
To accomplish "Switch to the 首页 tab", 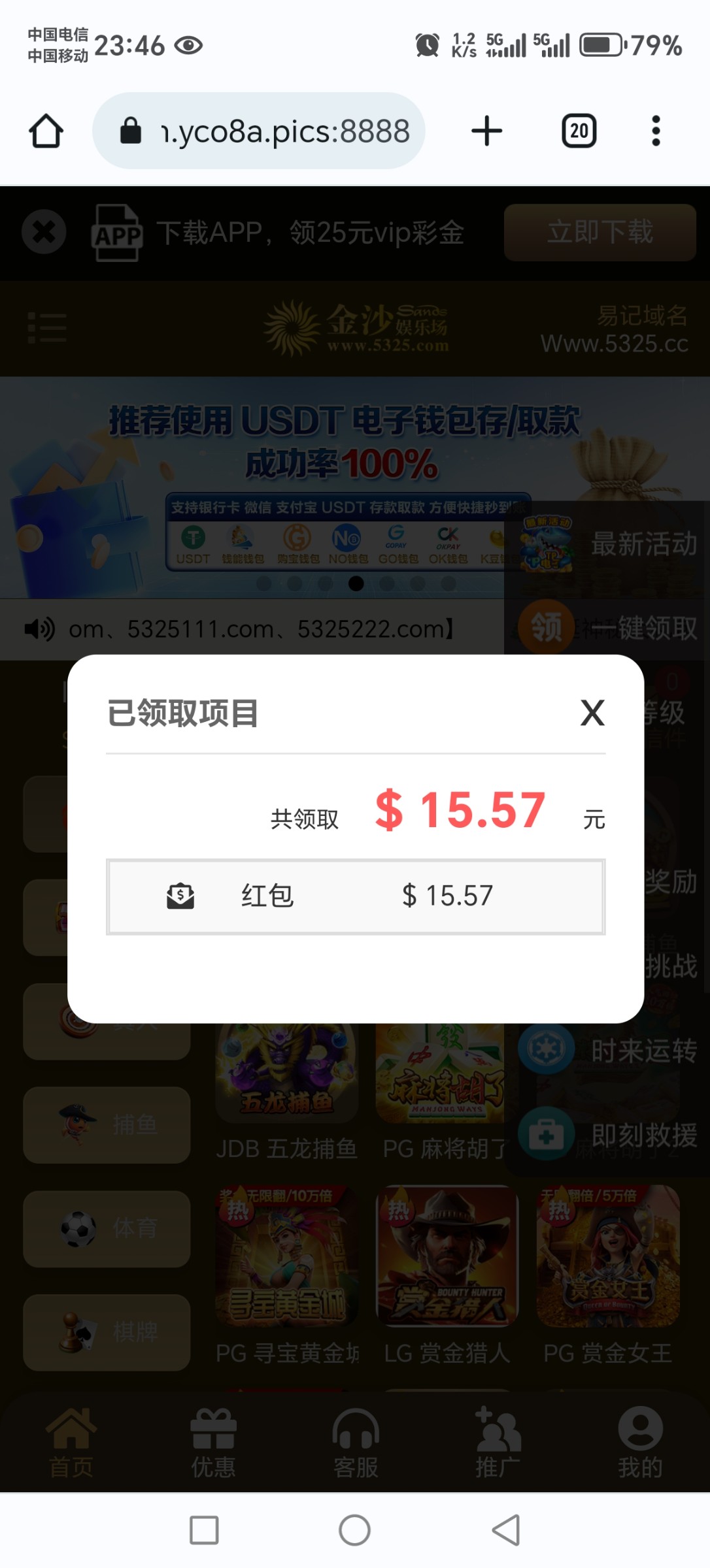I will point(71,1445).
